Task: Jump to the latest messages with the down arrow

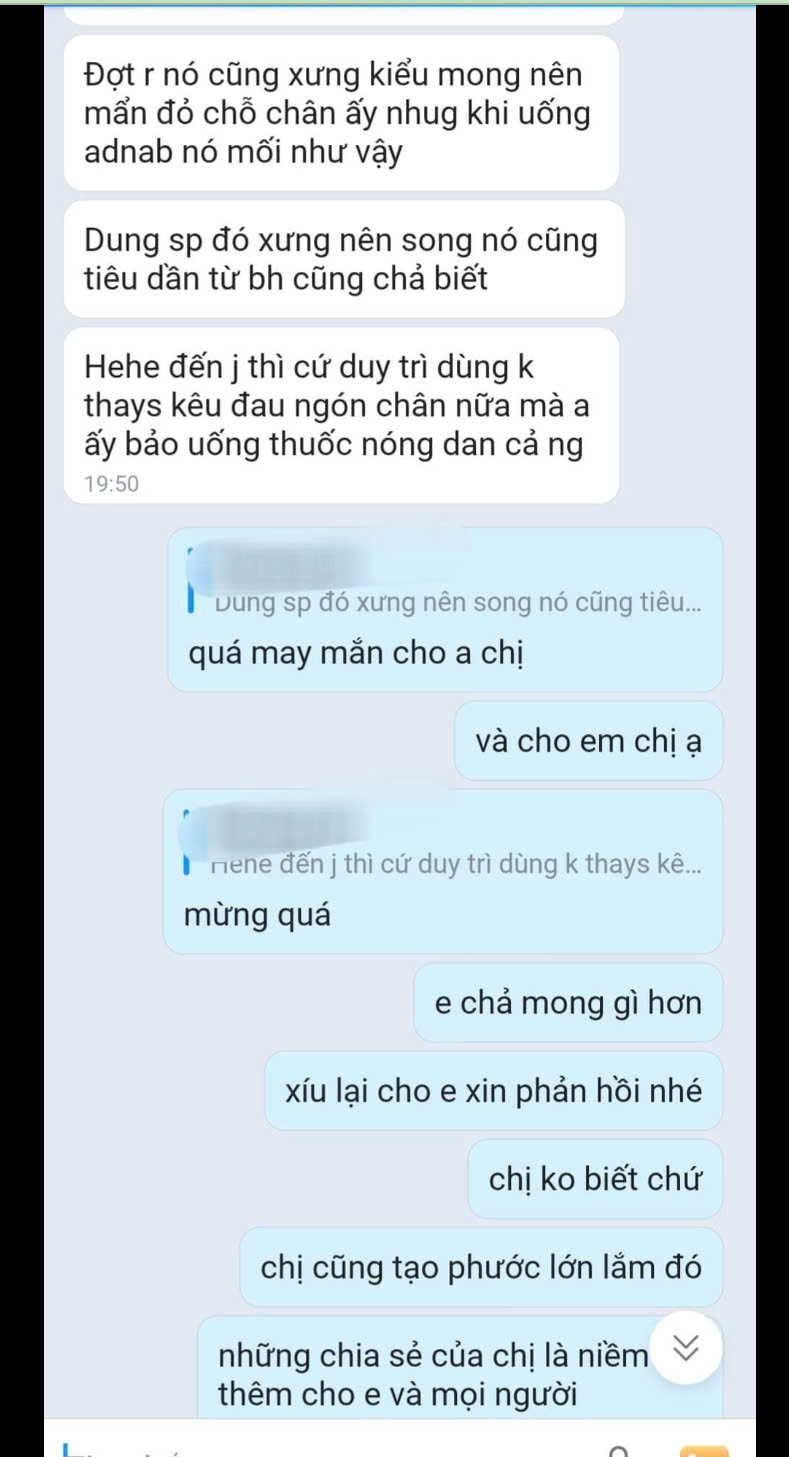Action: 686,1348
